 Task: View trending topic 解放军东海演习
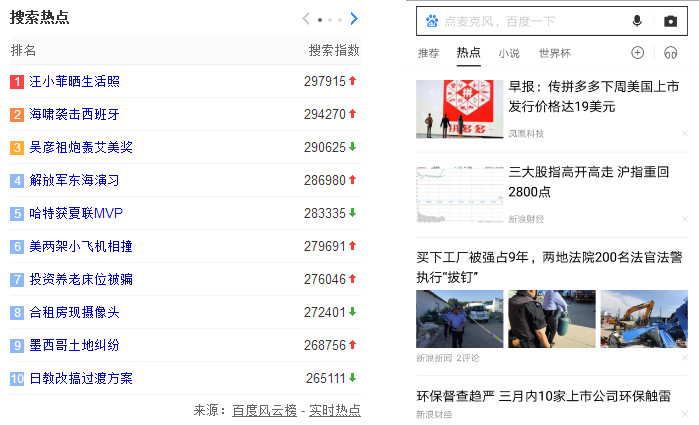coord(75,181)
